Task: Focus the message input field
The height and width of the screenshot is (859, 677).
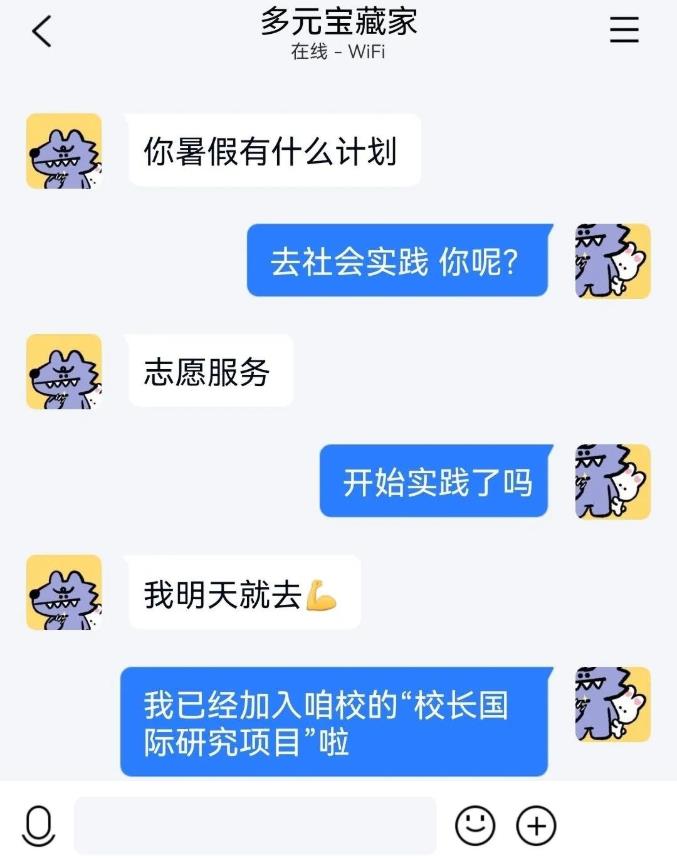Action: [255, 825]
